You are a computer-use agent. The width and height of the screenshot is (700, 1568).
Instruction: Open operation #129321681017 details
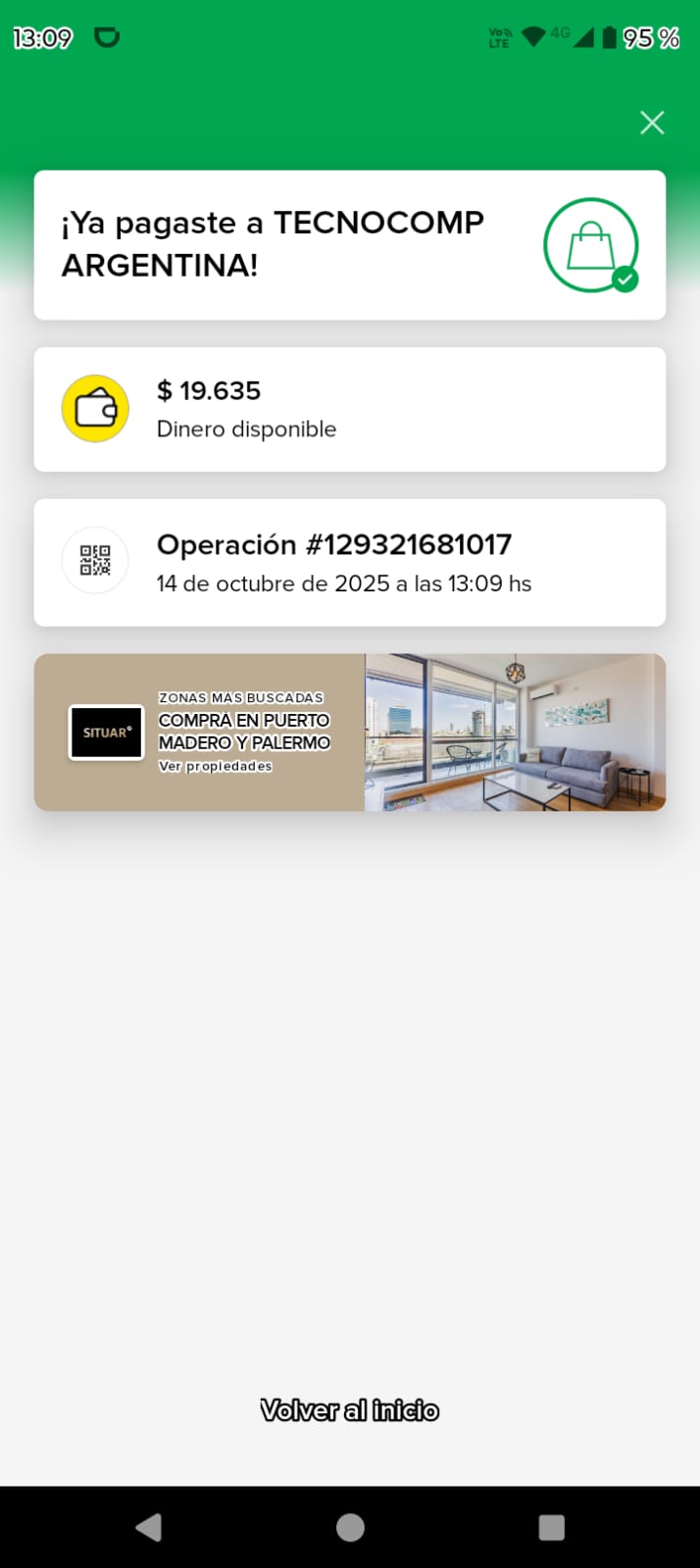coord(349,562)
